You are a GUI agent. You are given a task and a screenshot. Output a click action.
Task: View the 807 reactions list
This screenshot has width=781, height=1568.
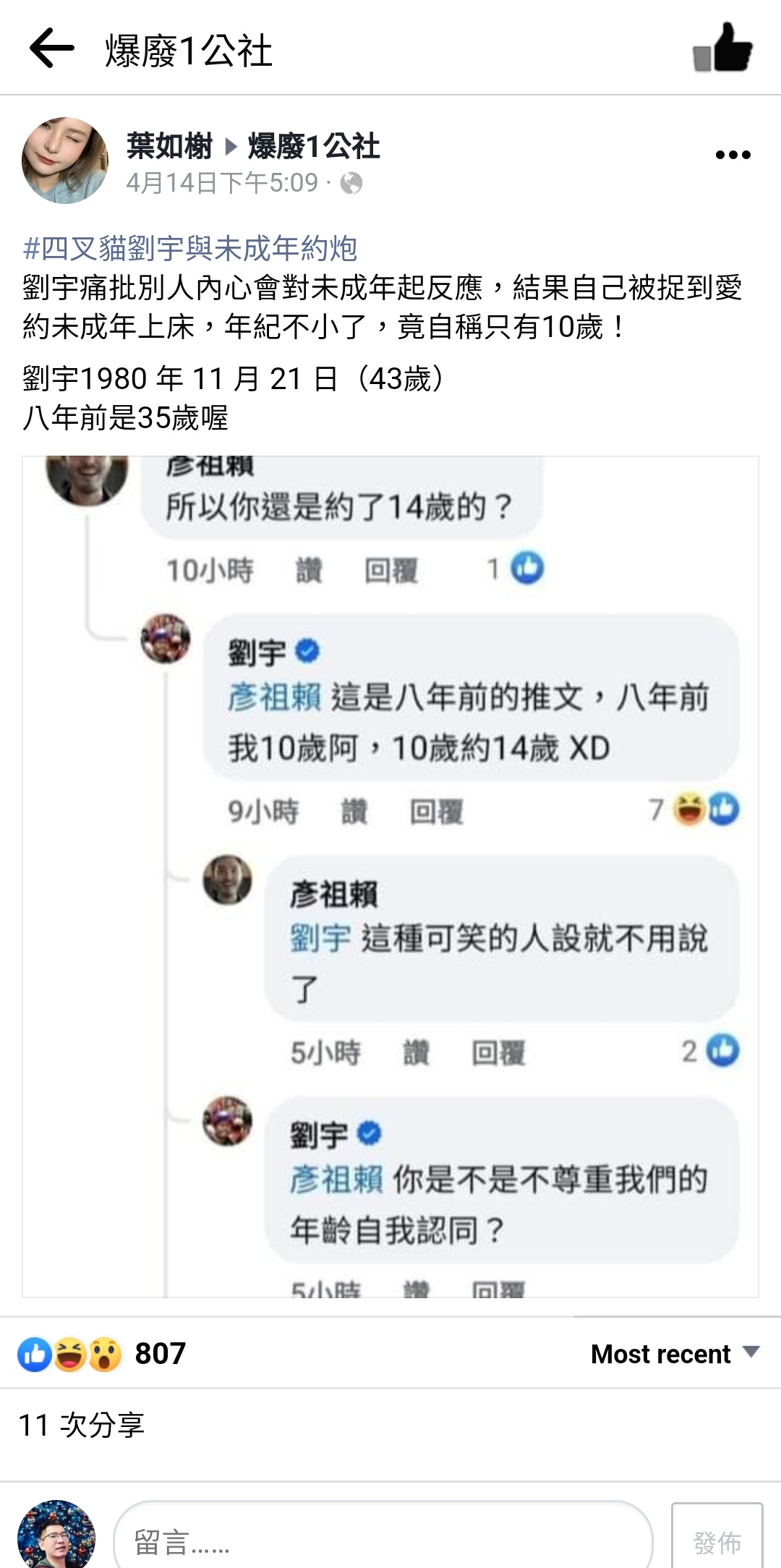coord(102,1353)
